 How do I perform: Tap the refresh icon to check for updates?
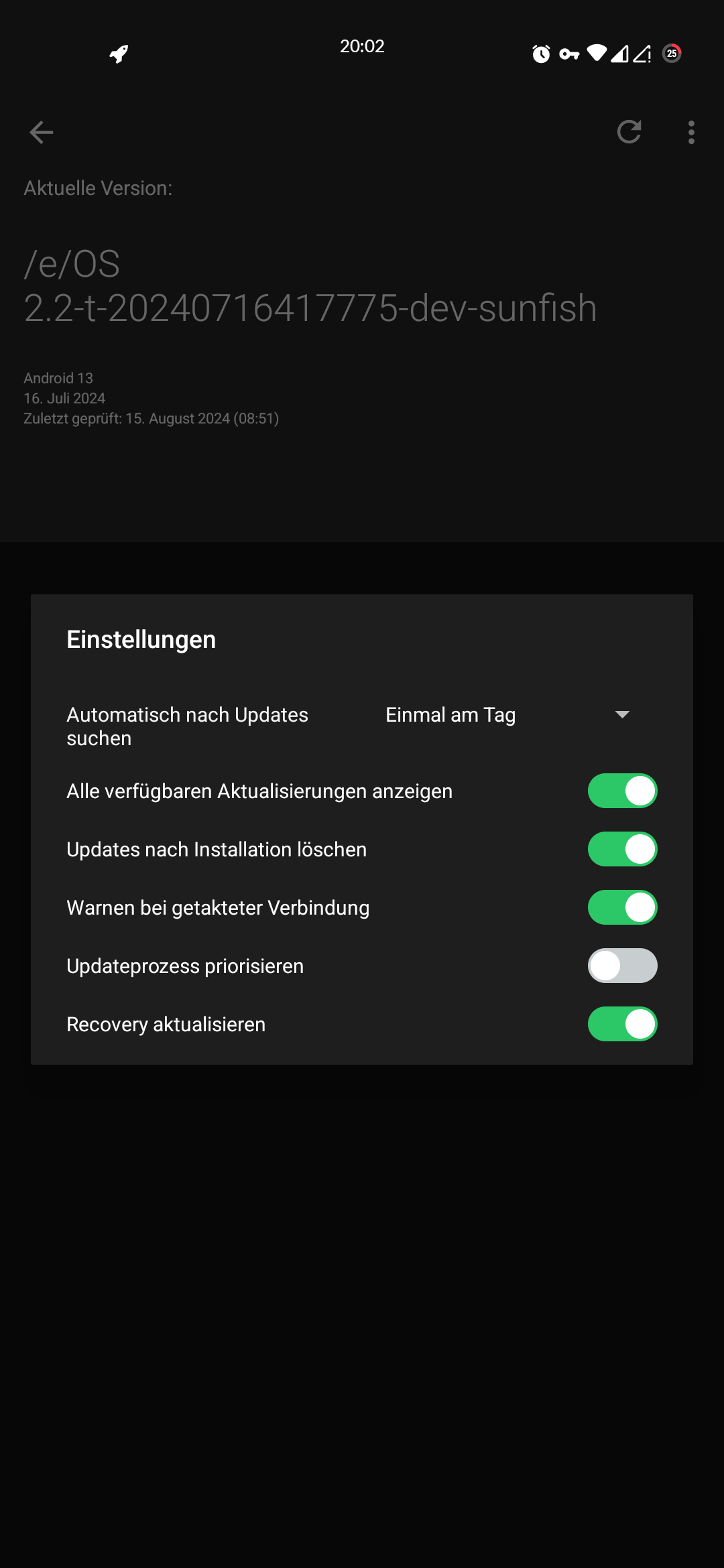tap(629, 132)
